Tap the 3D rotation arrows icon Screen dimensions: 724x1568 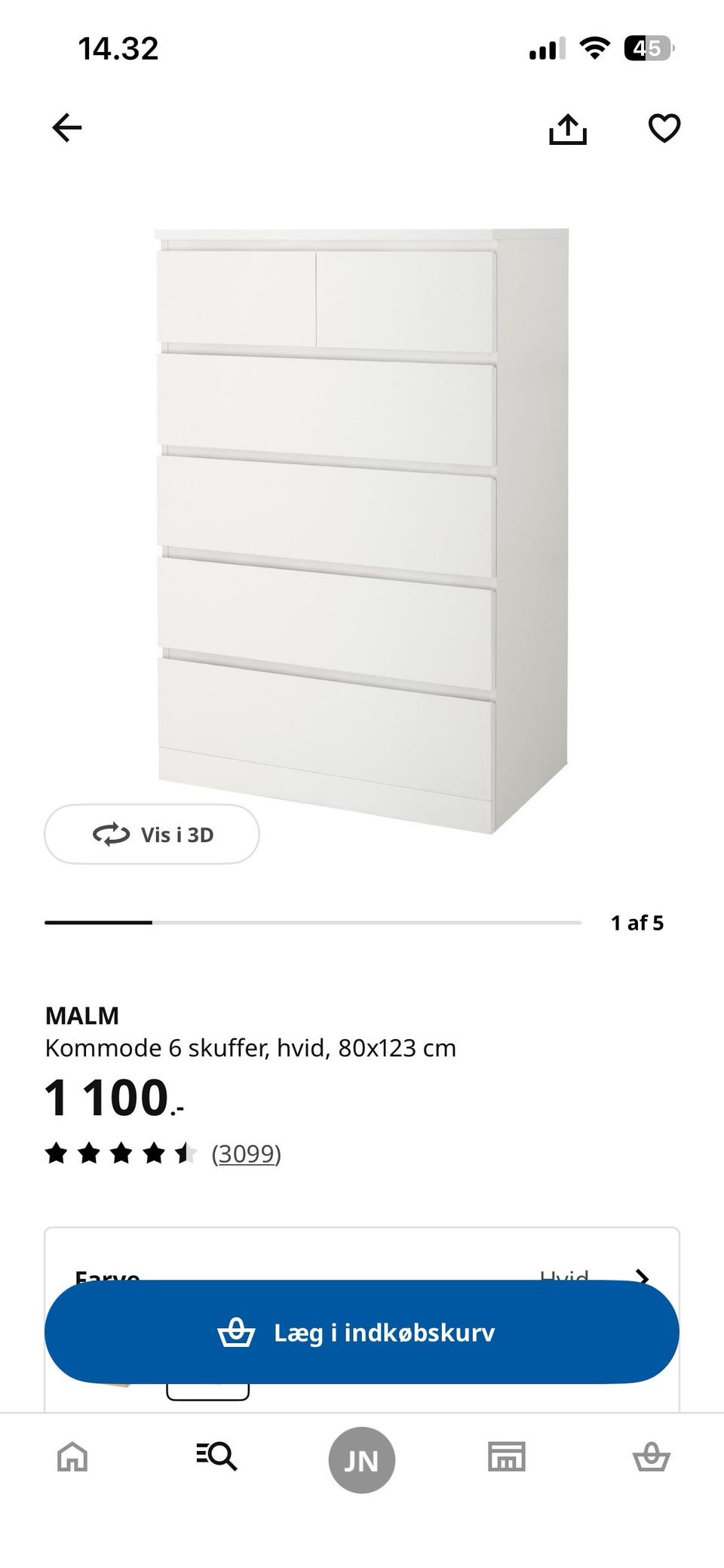(110, 835)
